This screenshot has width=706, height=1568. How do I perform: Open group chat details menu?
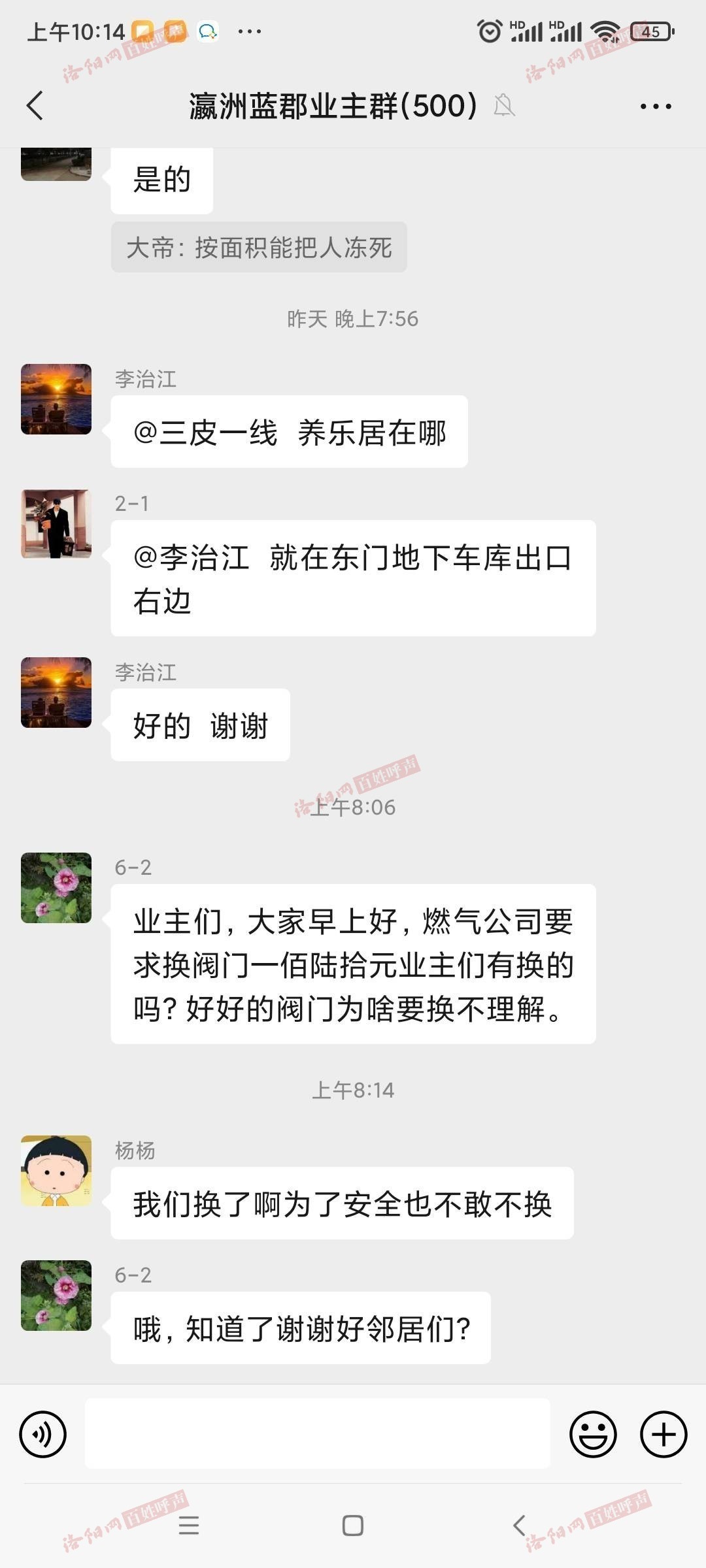(656, 106)
